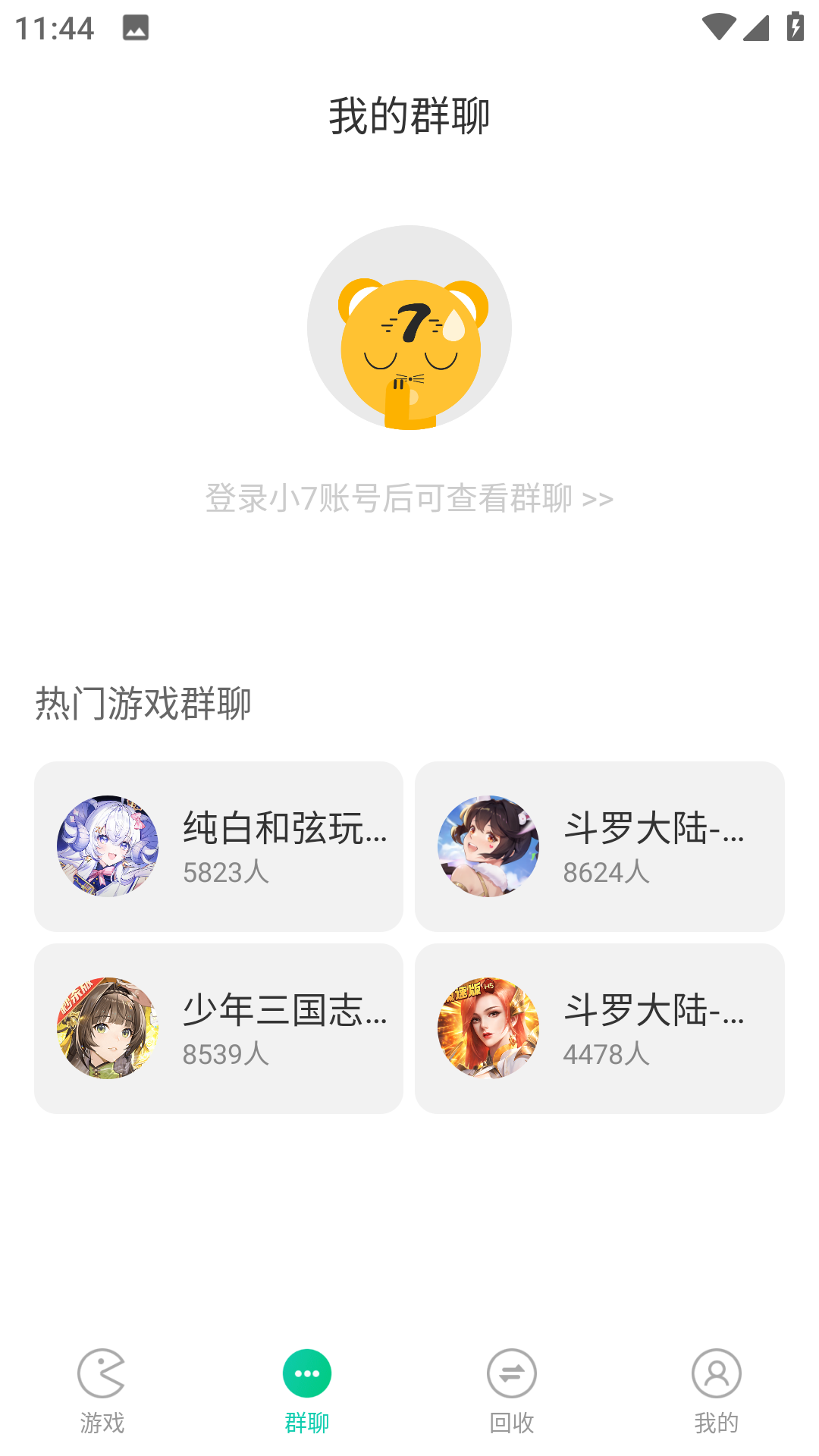Tap the 少年三国志 group avatar

(109, 1028)
